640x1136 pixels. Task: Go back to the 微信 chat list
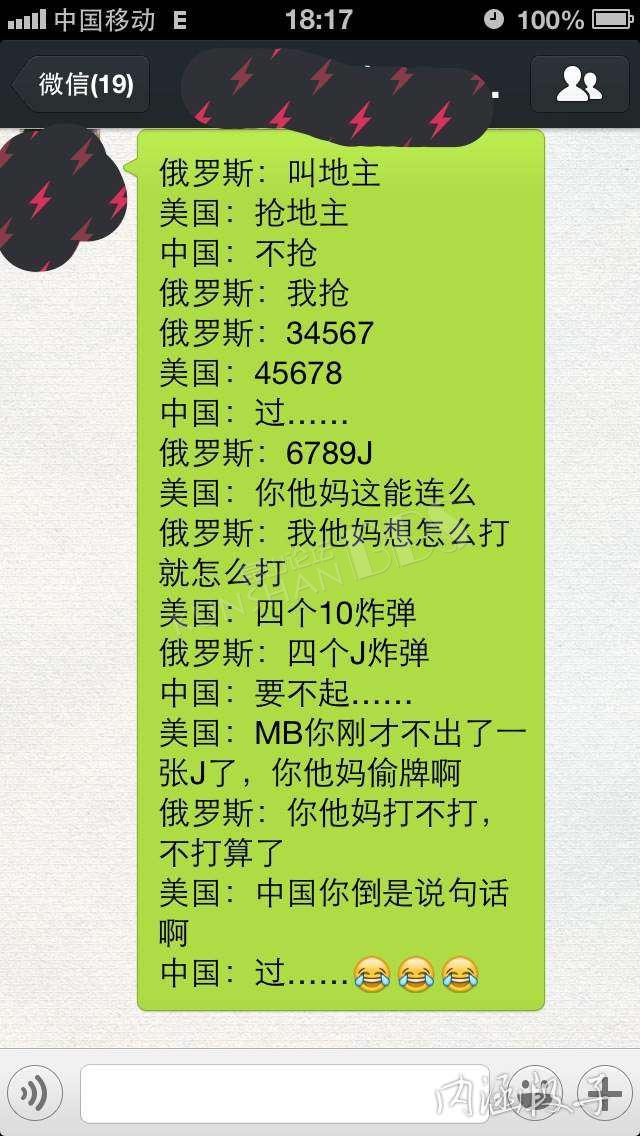[x=81, y=84]
